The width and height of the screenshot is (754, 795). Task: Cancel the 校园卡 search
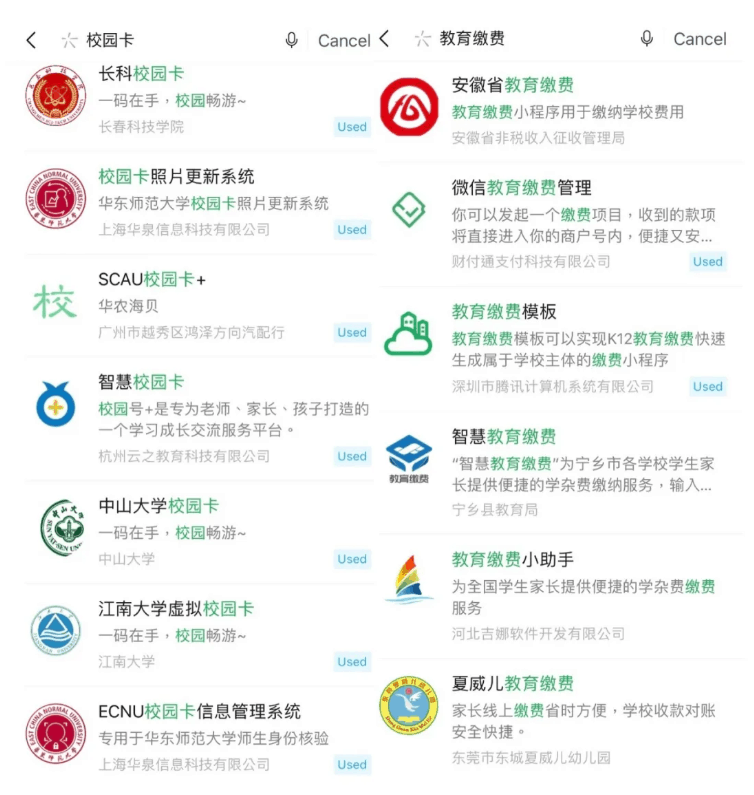pos(343,40)
